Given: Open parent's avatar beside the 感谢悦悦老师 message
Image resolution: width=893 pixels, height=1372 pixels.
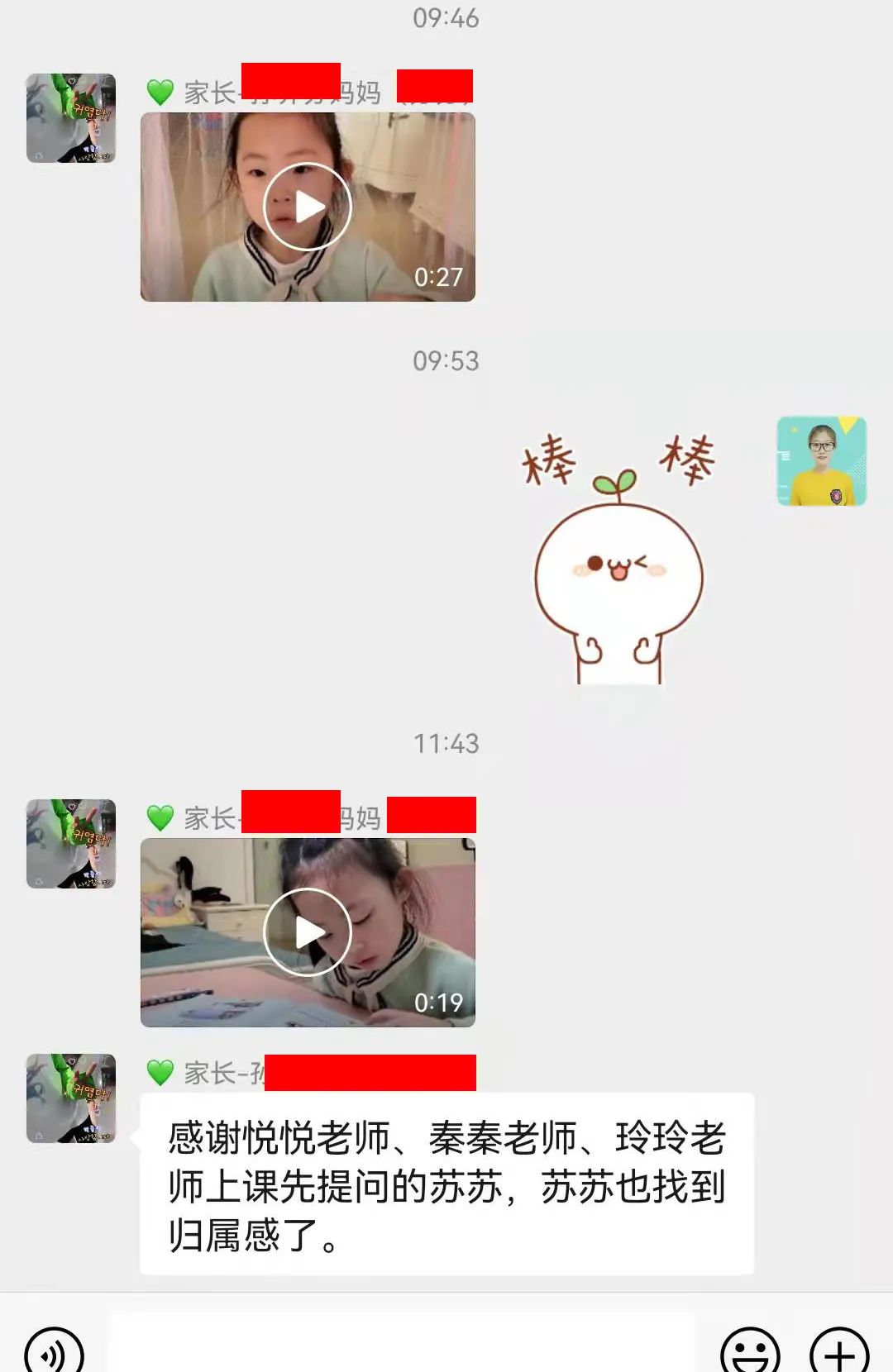Looking at the screenshot, I should (x=71, y=1098).
